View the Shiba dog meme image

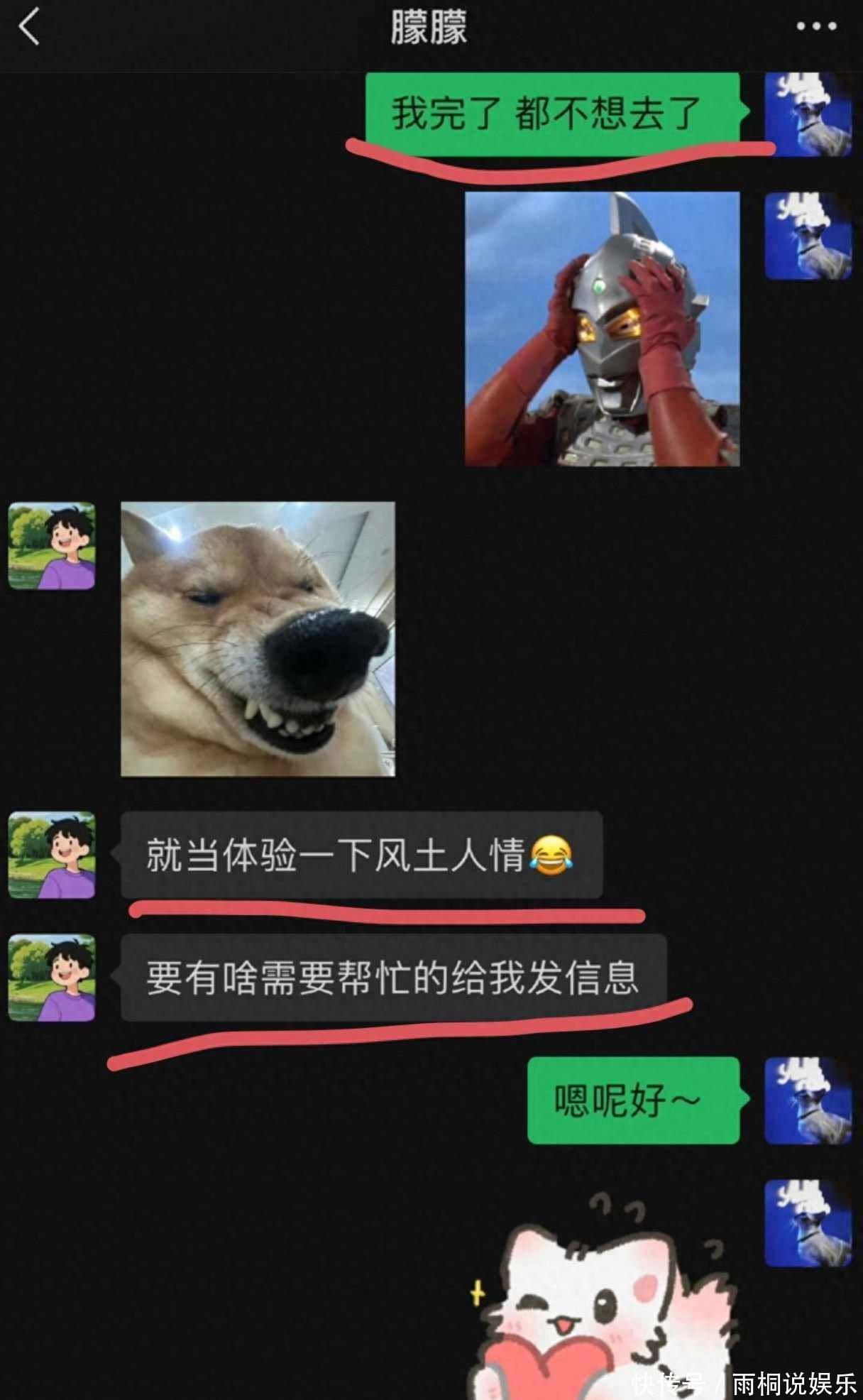click(258, 639)
